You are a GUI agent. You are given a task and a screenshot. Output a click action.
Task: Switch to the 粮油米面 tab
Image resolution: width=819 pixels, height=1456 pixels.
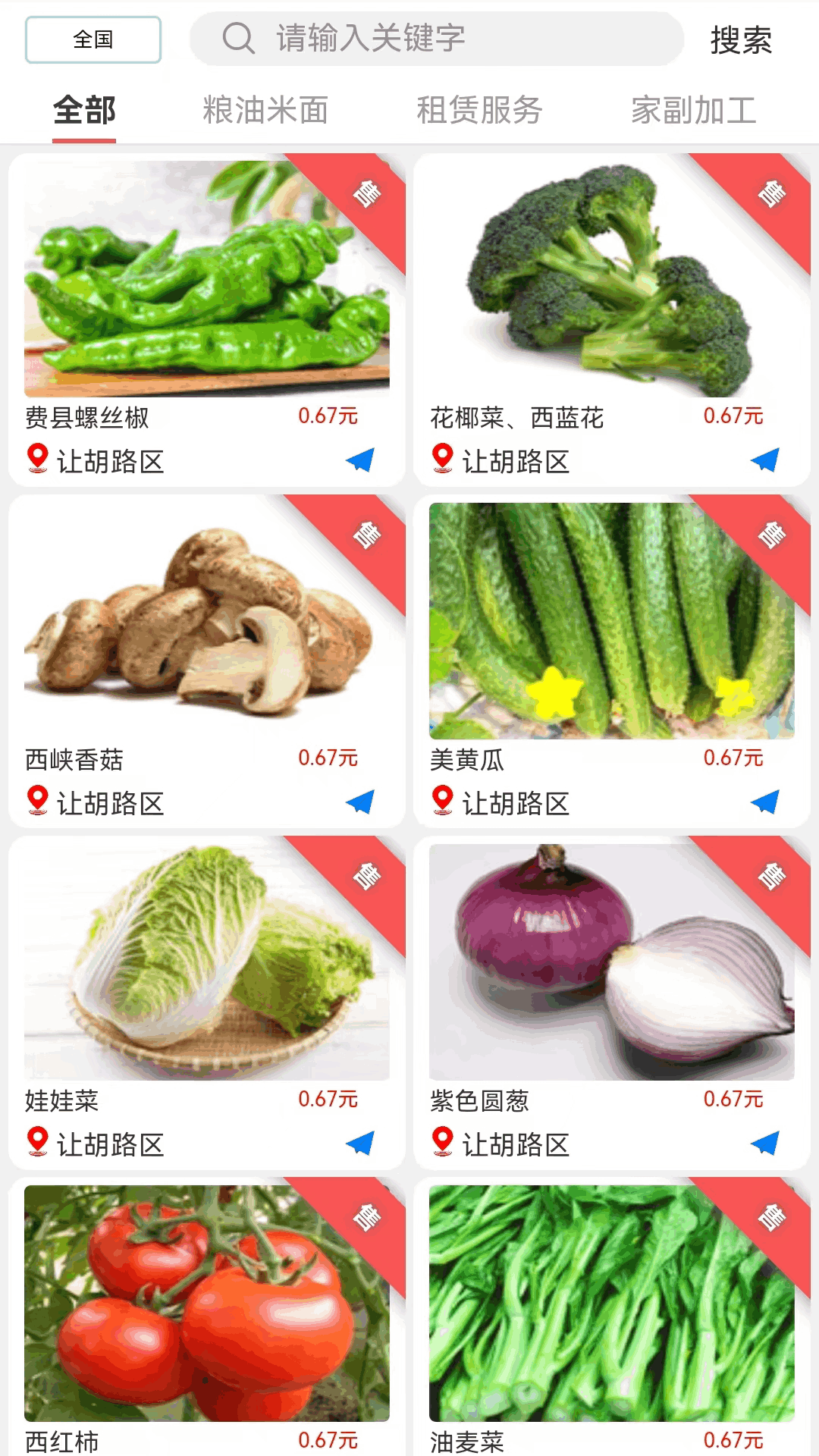point(265,111)
